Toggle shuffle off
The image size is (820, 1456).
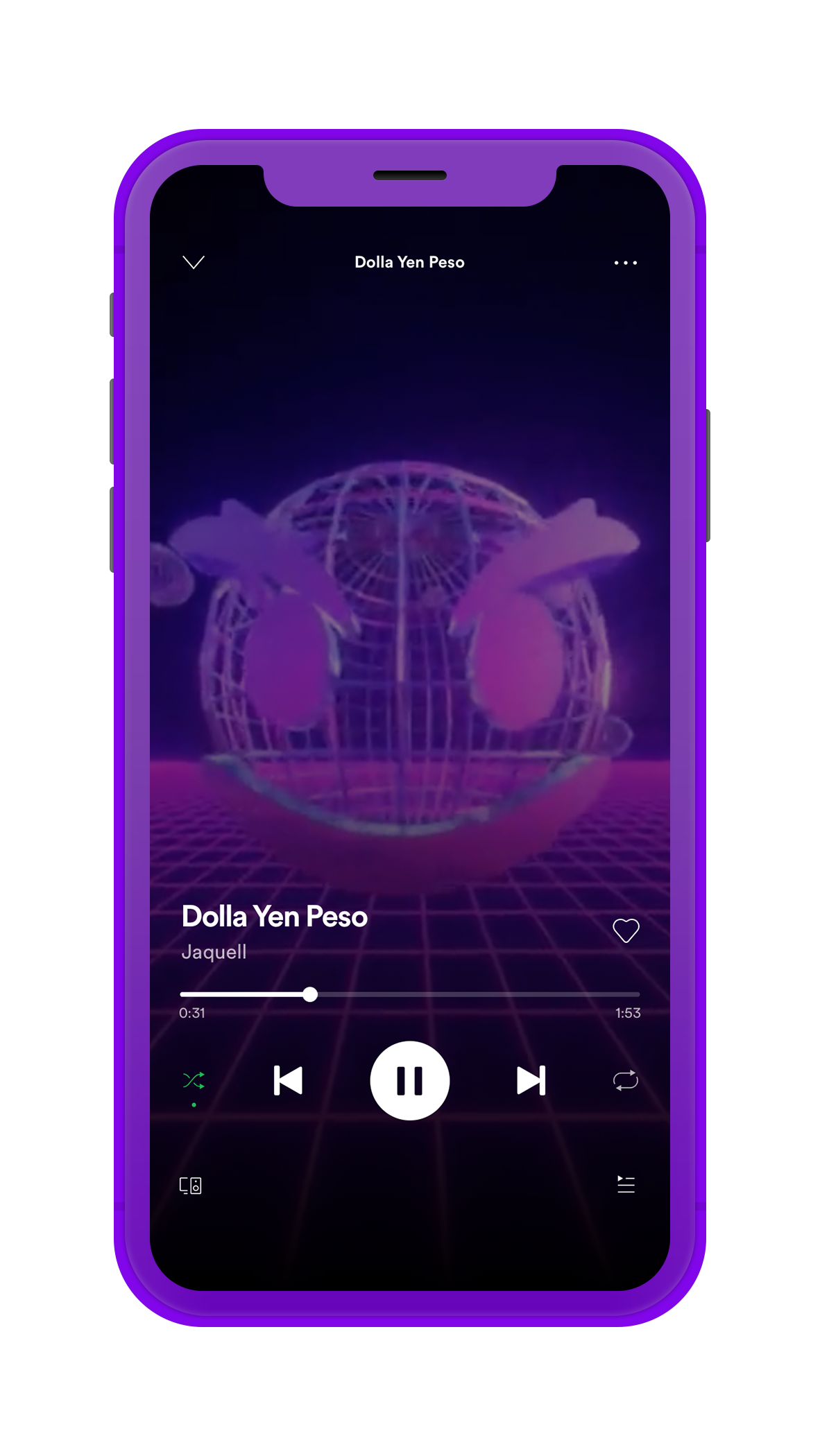(x=194, y=1080)
